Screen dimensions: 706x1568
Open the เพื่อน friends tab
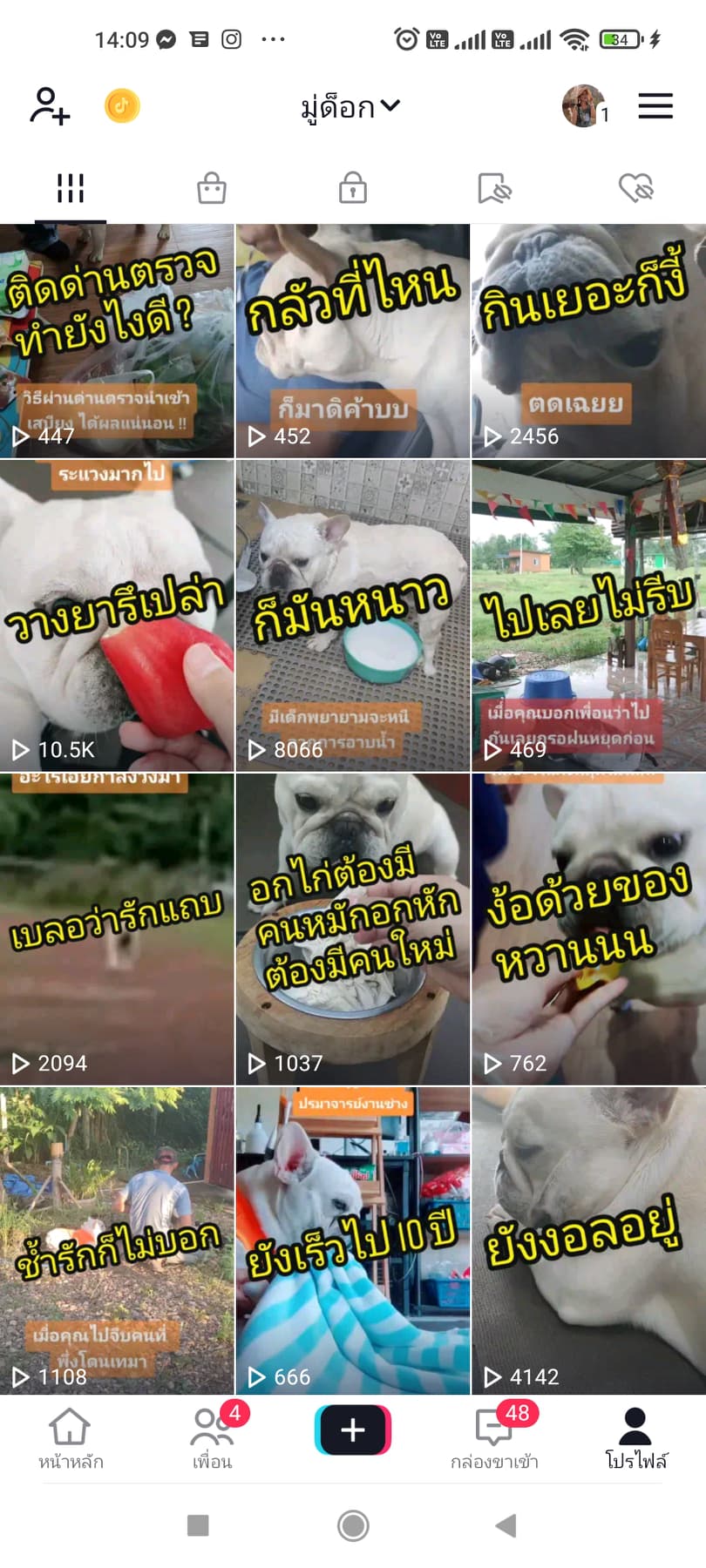pos(212,1439)
